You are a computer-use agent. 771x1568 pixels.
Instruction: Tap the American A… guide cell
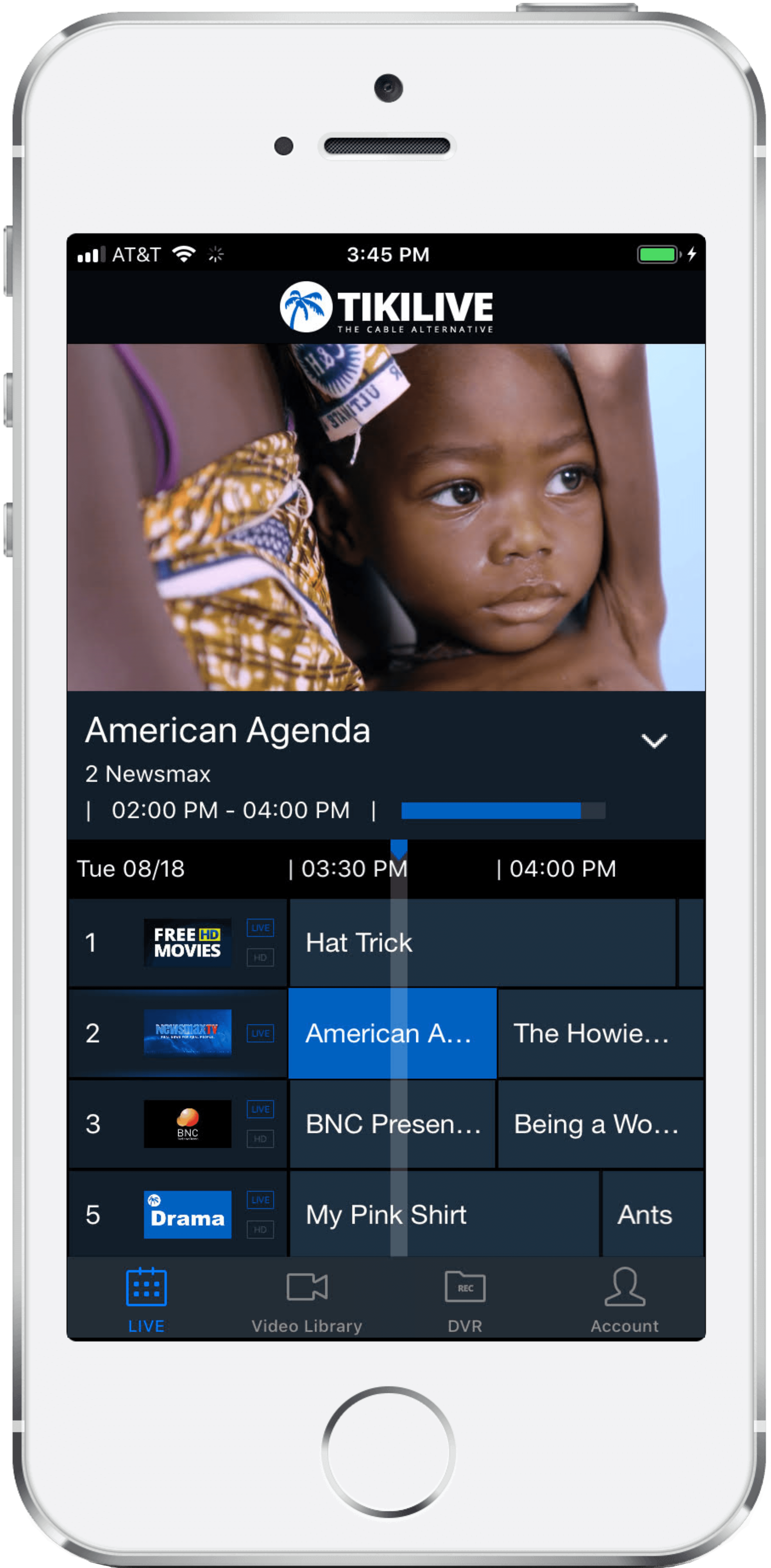point(392,1033)
